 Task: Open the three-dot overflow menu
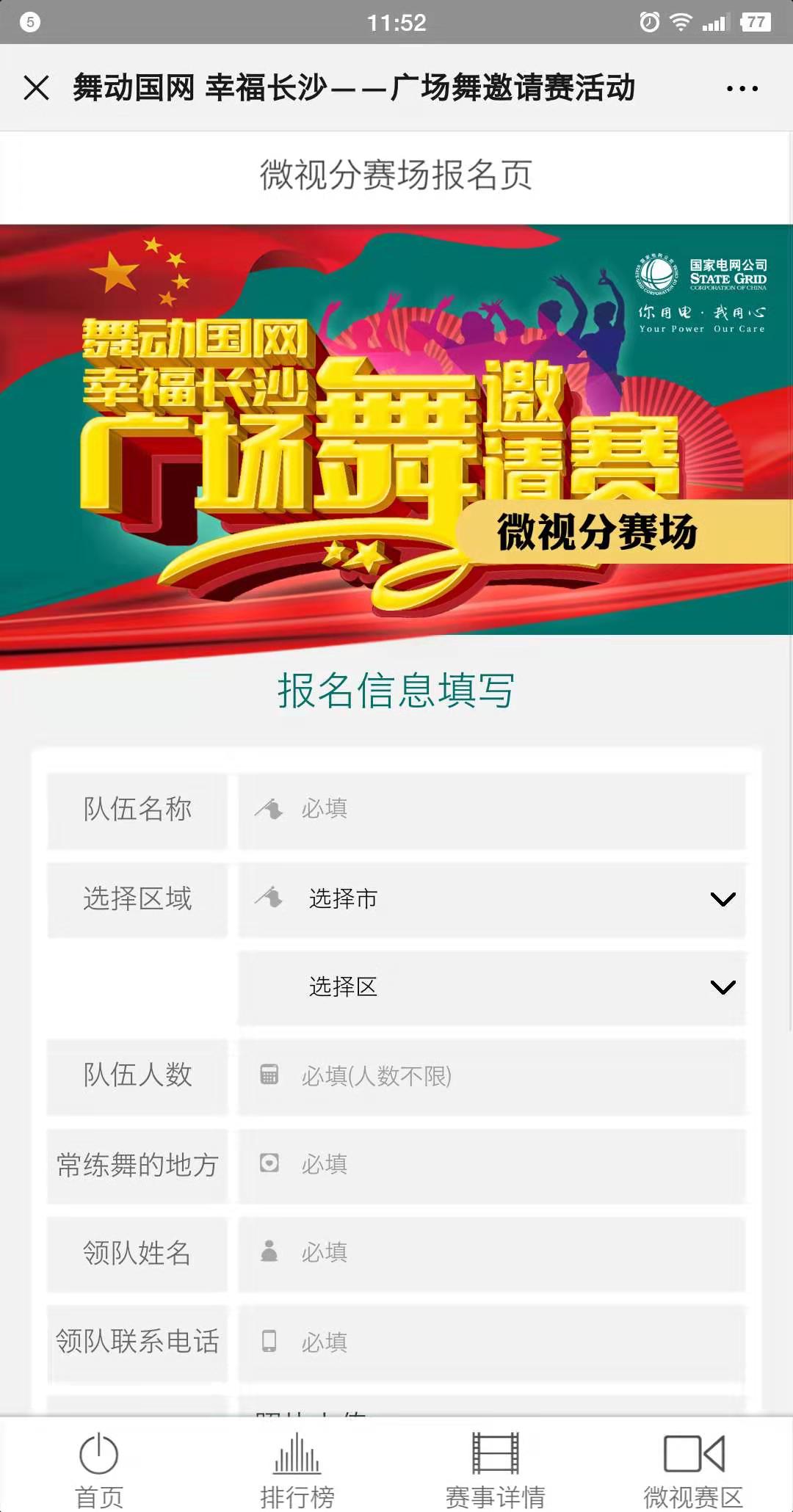tap(742, 89)
